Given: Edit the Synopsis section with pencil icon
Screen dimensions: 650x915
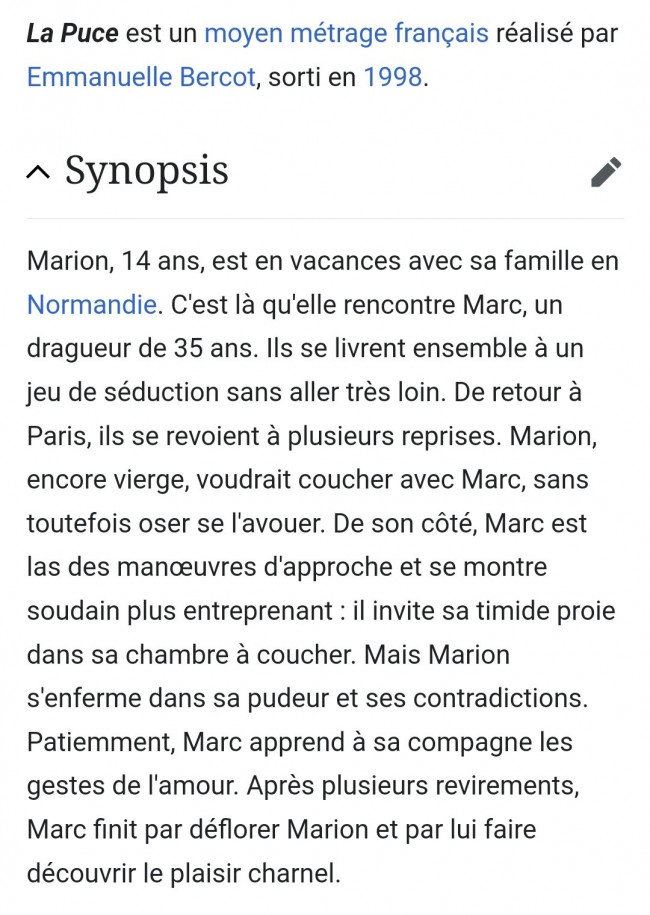Looking at the screenshot, I should tap(606, 172).
